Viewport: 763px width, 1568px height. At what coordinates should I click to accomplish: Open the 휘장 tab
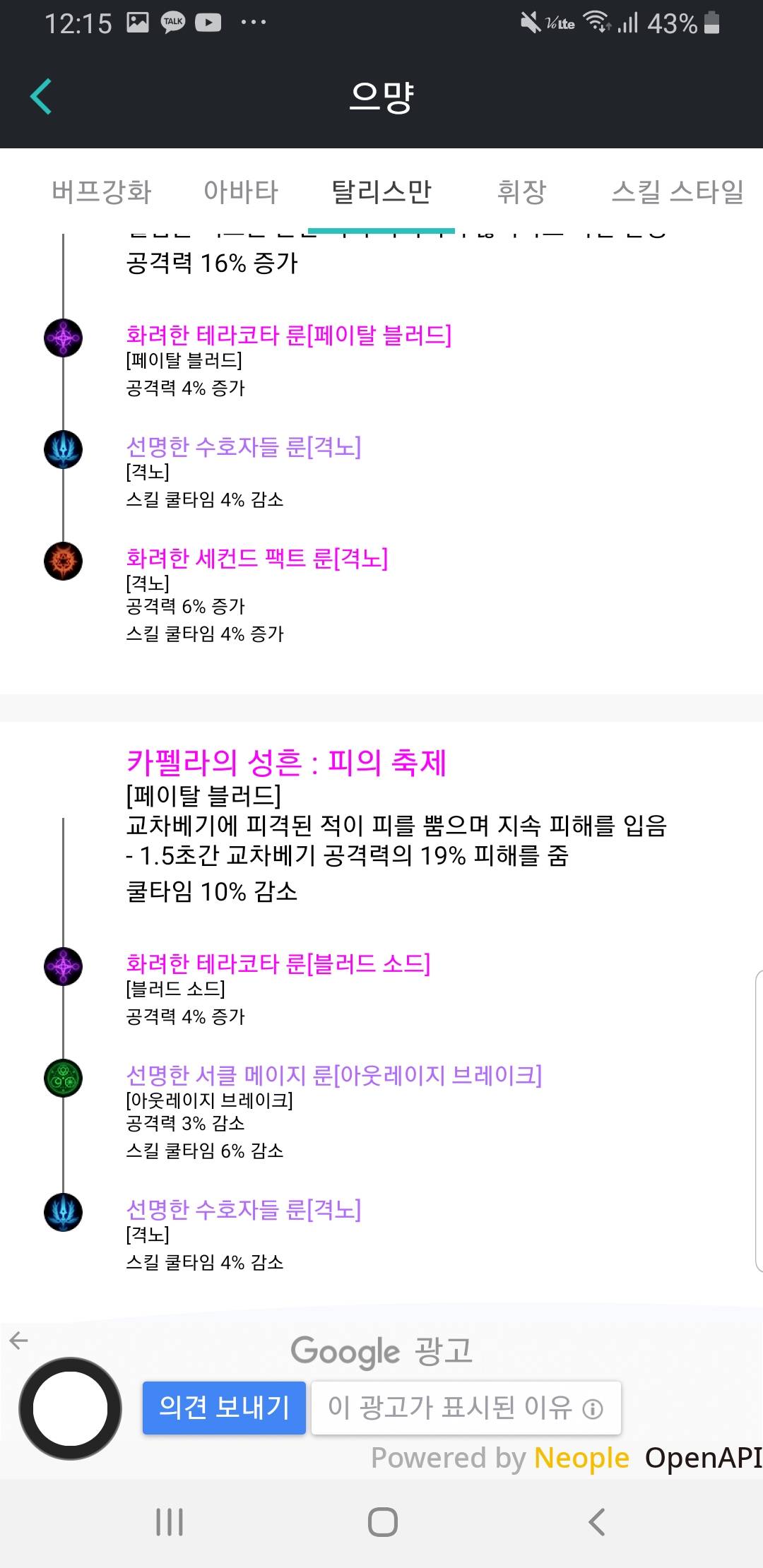click(x=521, y=191)
